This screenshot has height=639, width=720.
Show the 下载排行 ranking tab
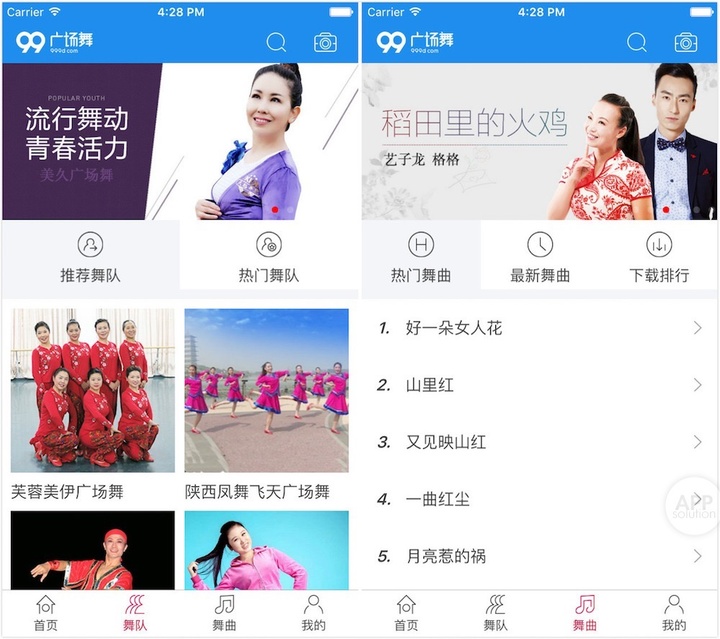659,257
